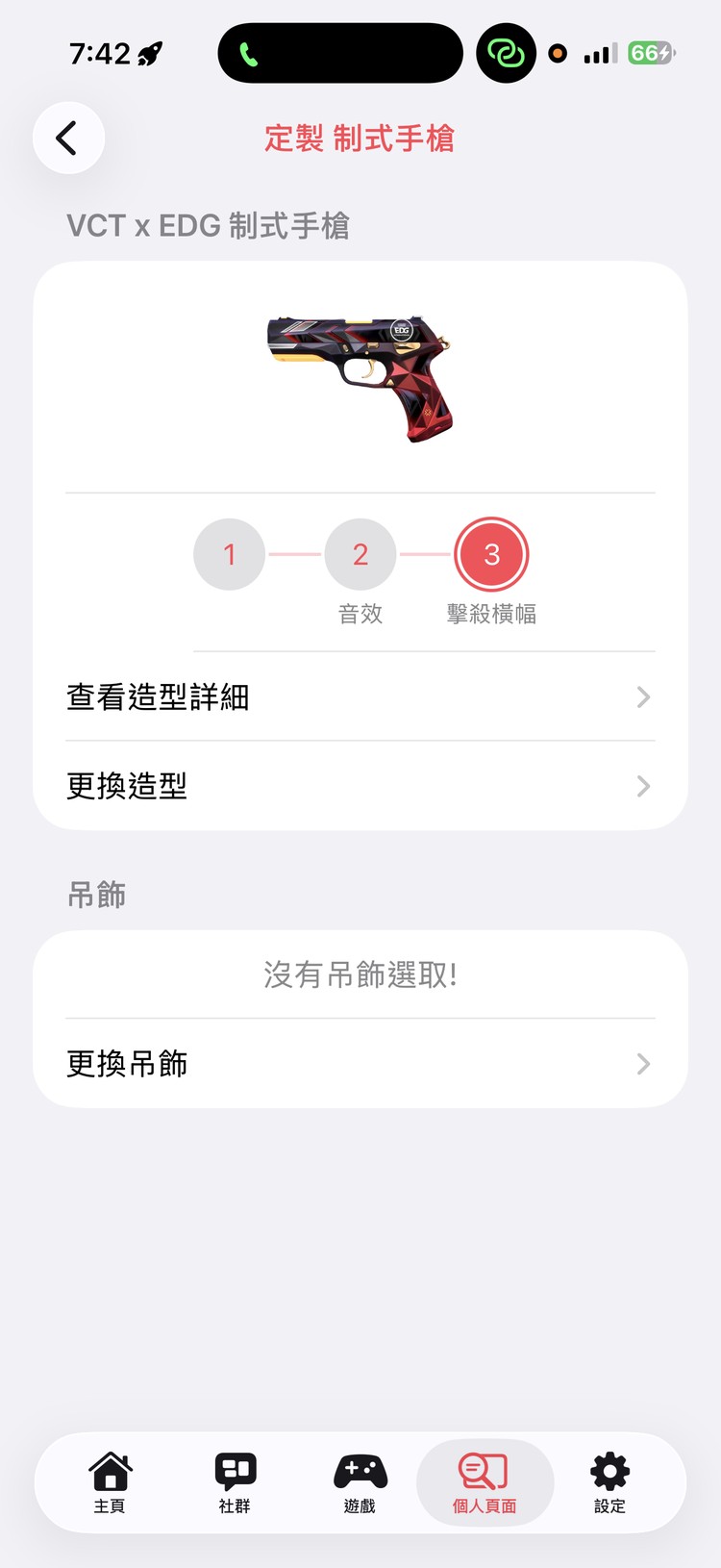Tap the 沒有吊飾選取 empty buddy notice

[x=360, y=975]
